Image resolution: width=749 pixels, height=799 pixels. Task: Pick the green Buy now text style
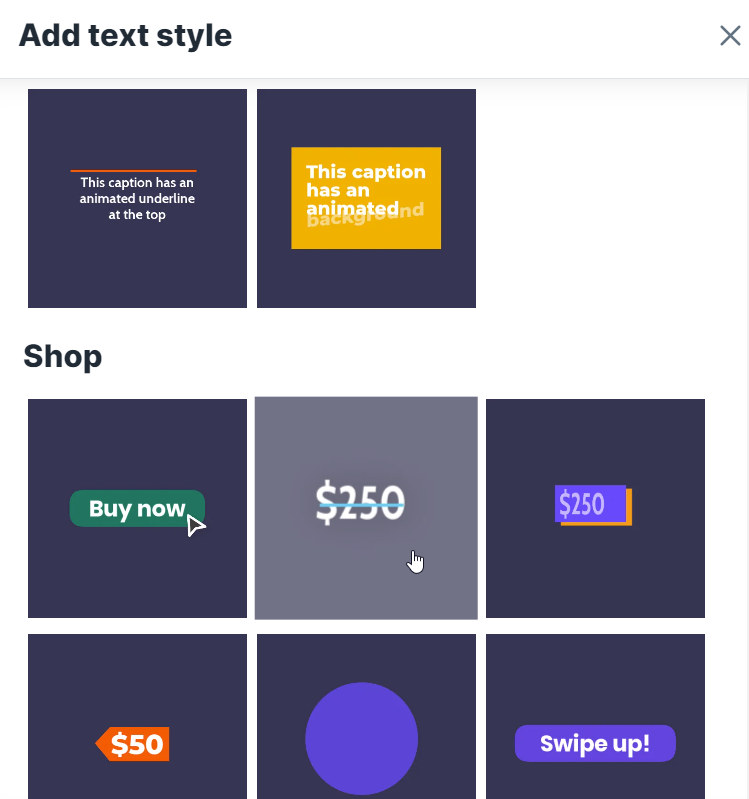pyautogui.click(x=137, y=508)
